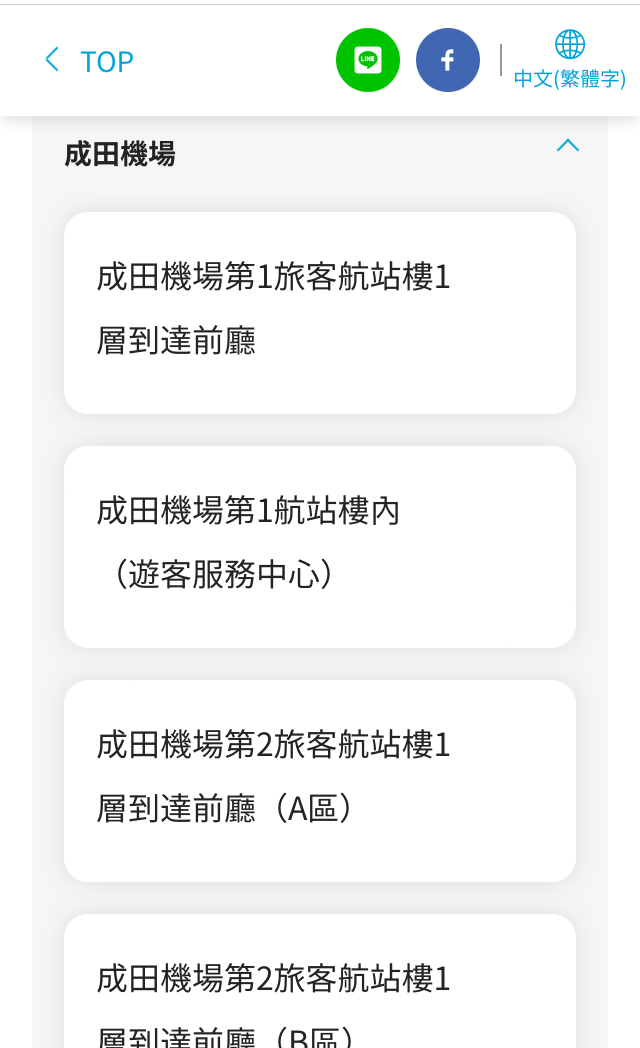Screen dimensions: 640x1048
Task: Collapse the 成田機場 section
Action: tap(567, 146)
